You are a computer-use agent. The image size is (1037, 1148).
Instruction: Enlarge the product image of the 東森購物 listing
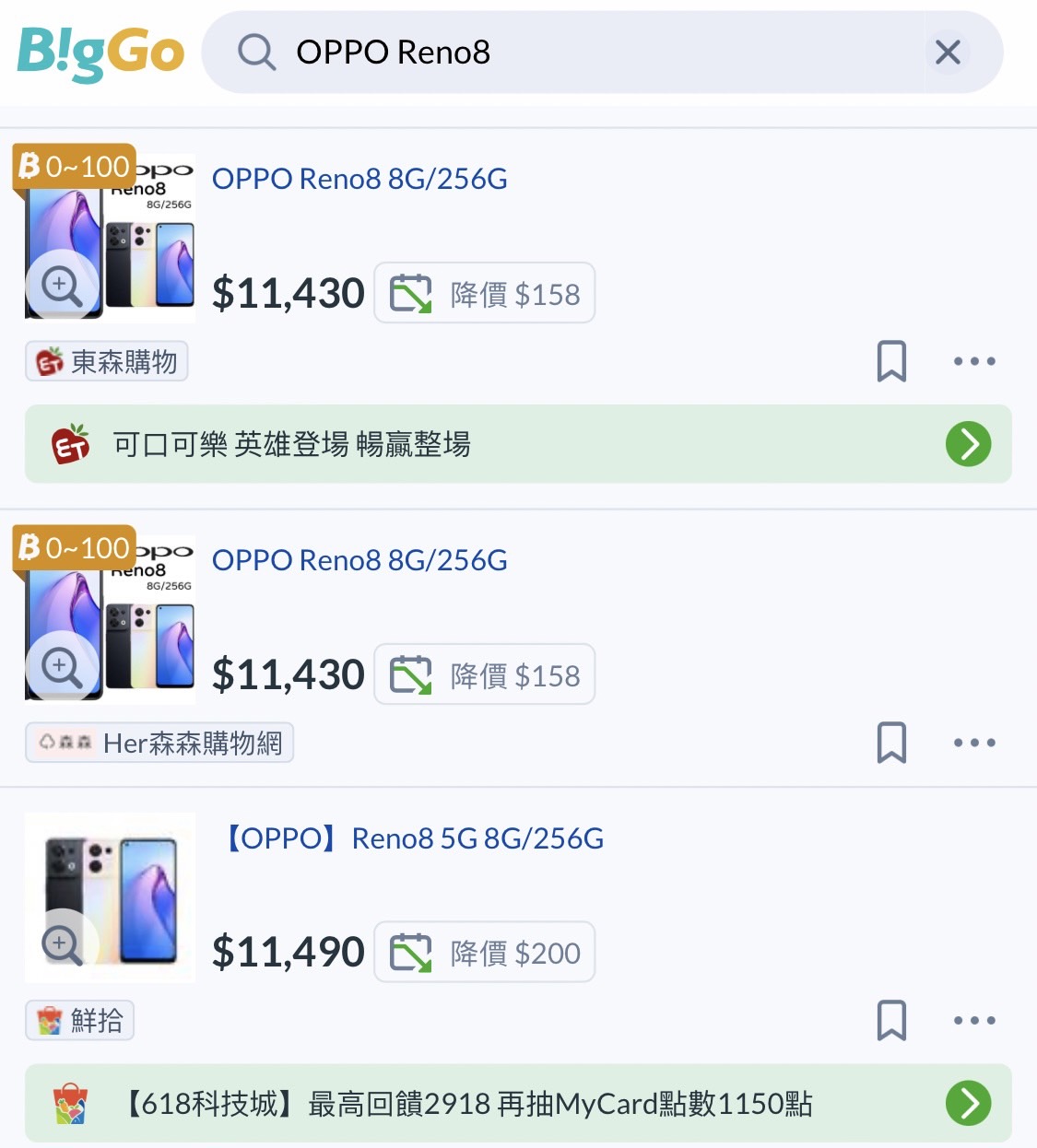(x=62, y=285)
